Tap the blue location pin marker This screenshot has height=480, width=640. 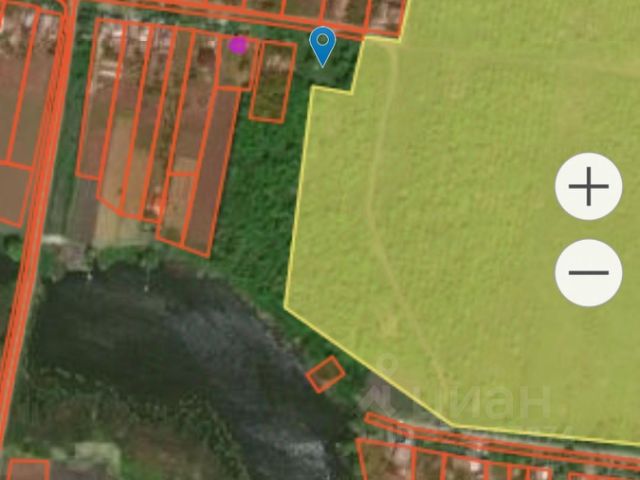pyautogui.click(x=322, y=44)
